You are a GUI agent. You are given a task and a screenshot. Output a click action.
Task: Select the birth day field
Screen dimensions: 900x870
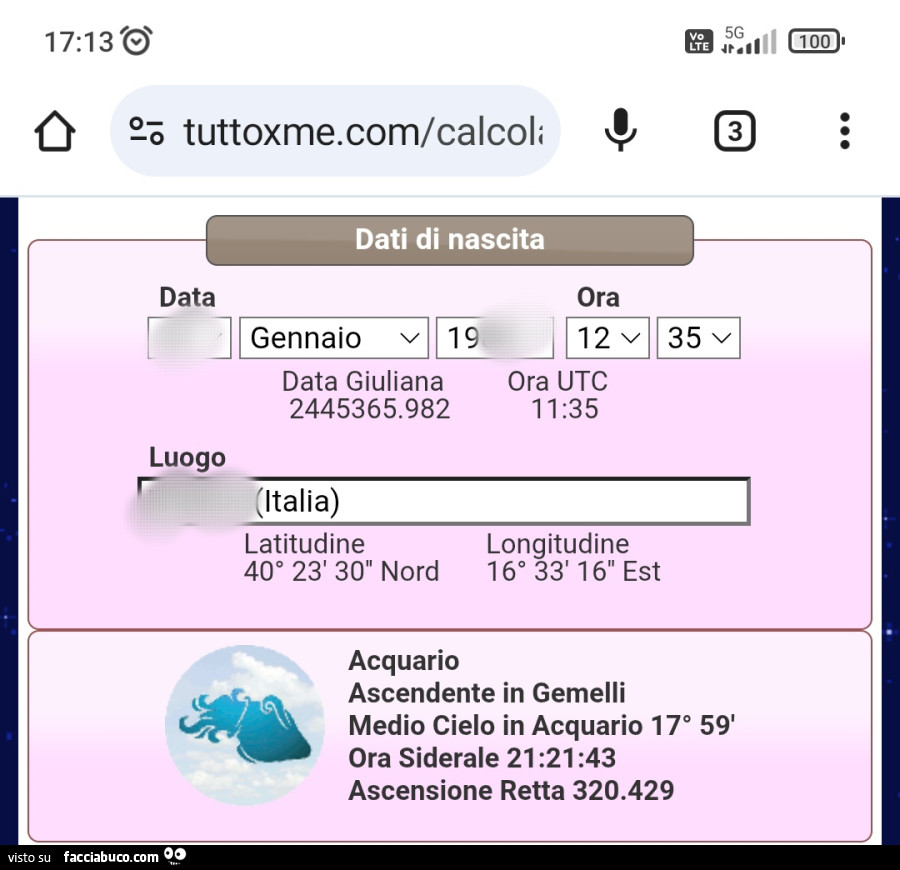(189, 338)
